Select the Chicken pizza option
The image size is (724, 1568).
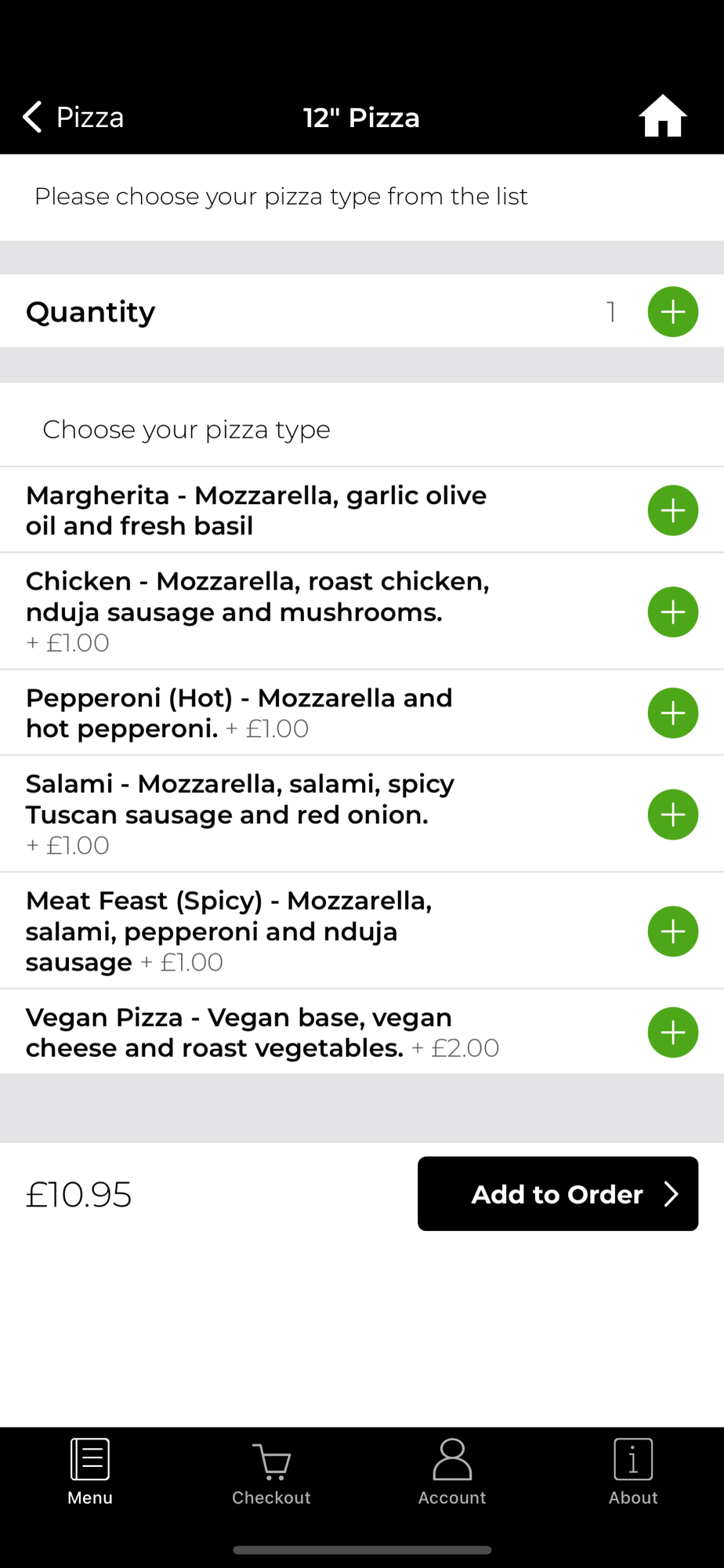(x=672, y=612)
